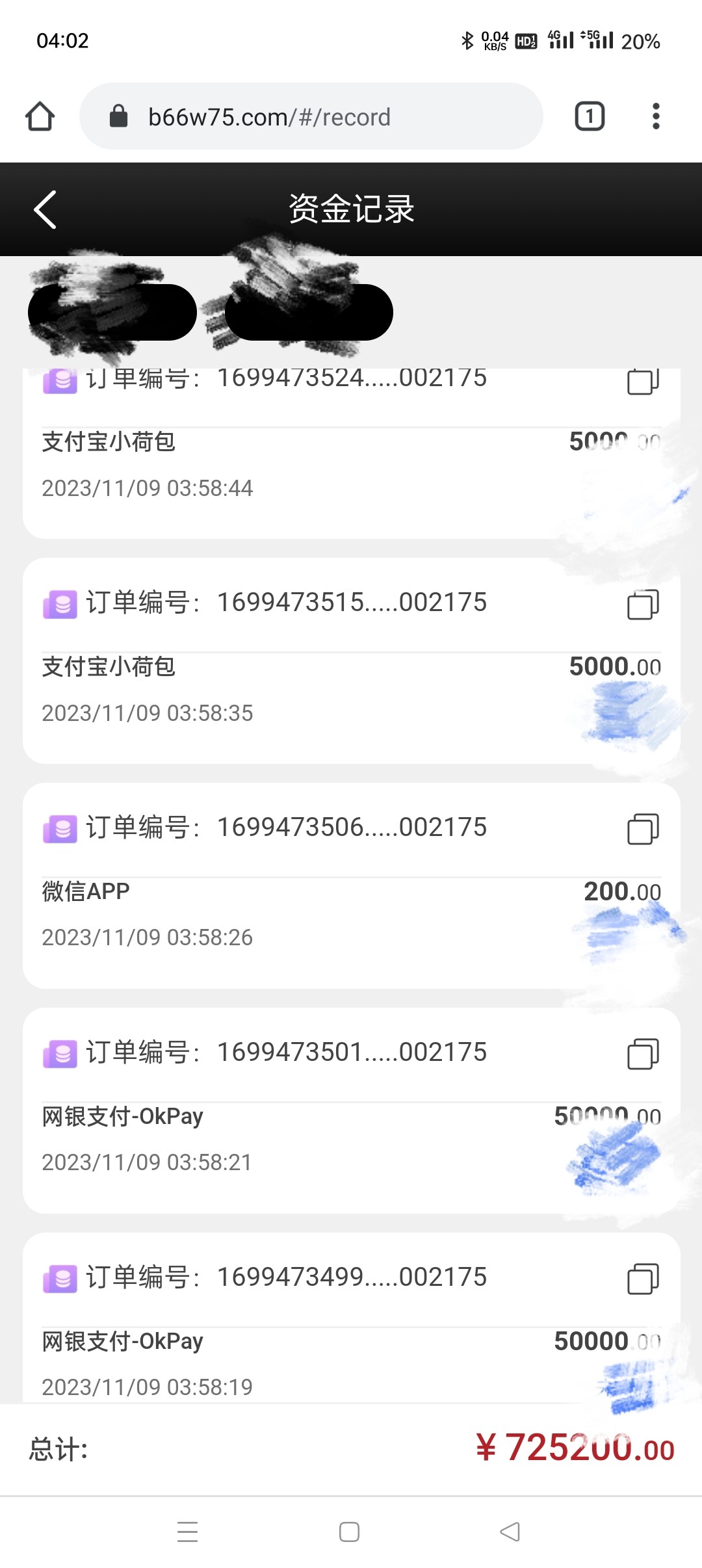
Task: Copy order number 1699473515.....002175
Action: point(642,605)
